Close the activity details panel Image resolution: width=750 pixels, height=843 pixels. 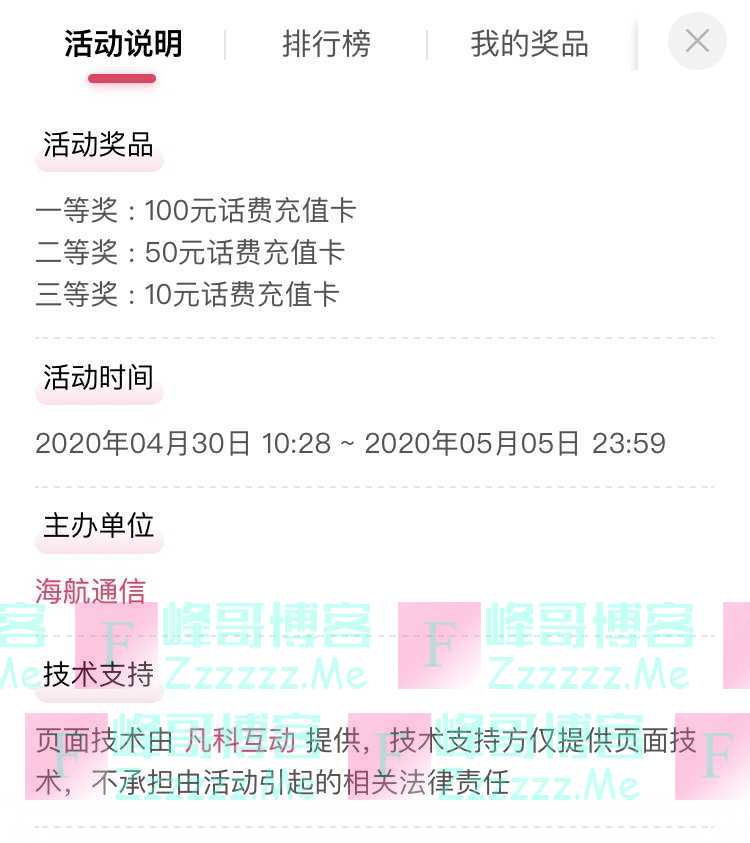(696, 40)
